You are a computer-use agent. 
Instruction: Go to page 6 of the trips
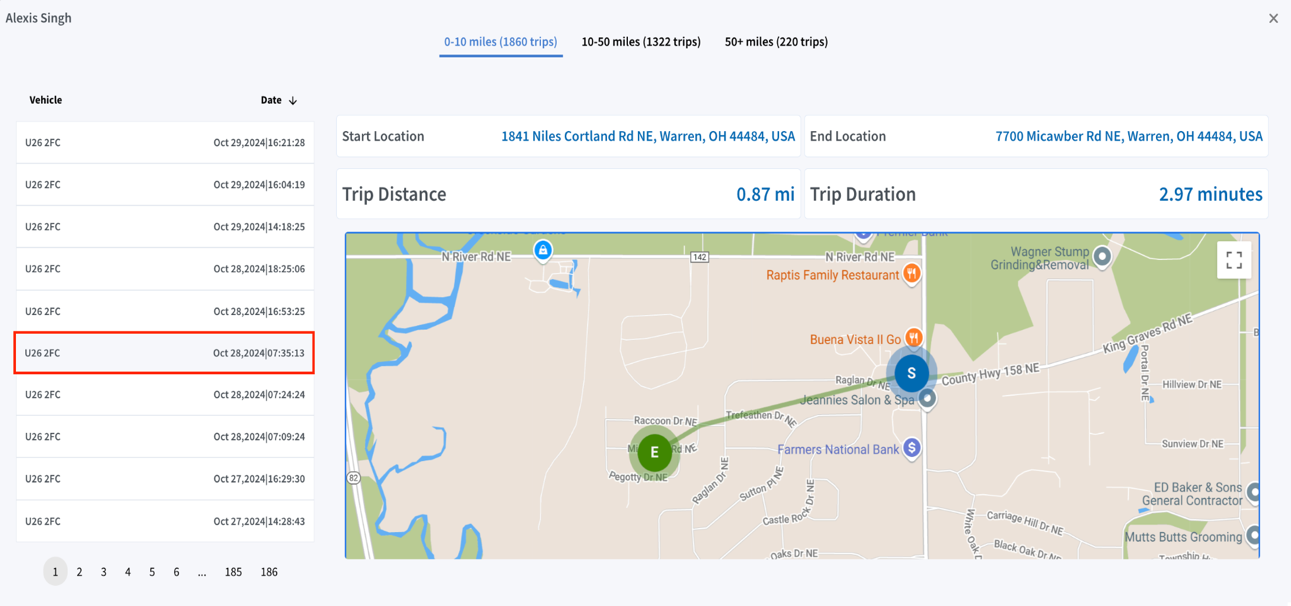tap(176, 572)
